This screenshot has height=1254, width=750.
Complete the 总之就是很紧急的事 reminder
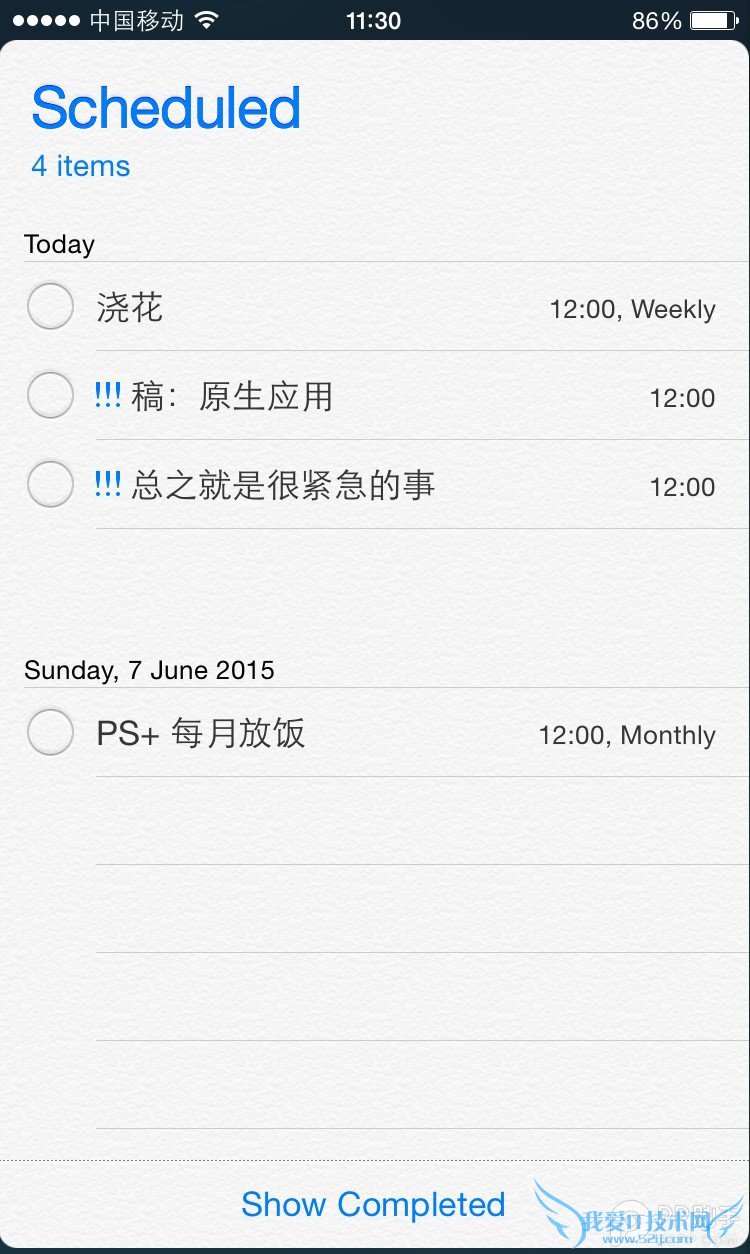pos(50,484)
